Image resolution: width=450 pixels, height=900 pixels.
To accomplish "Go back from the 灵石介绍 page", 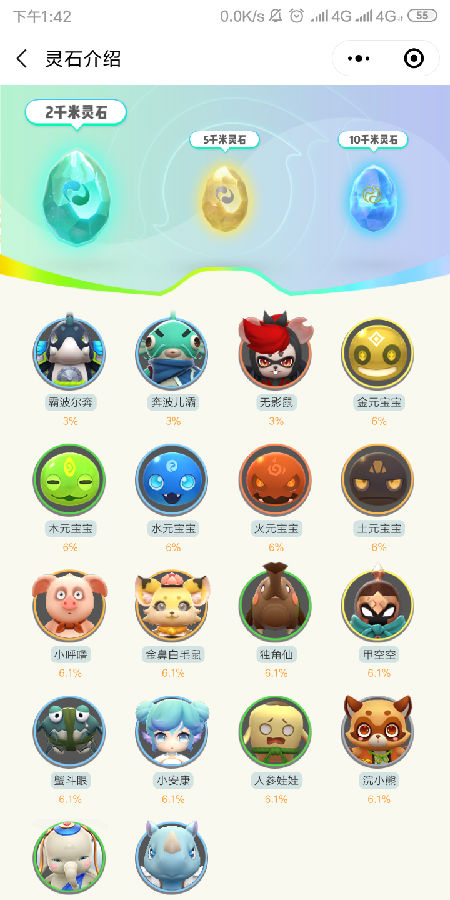I will (22, 59).
